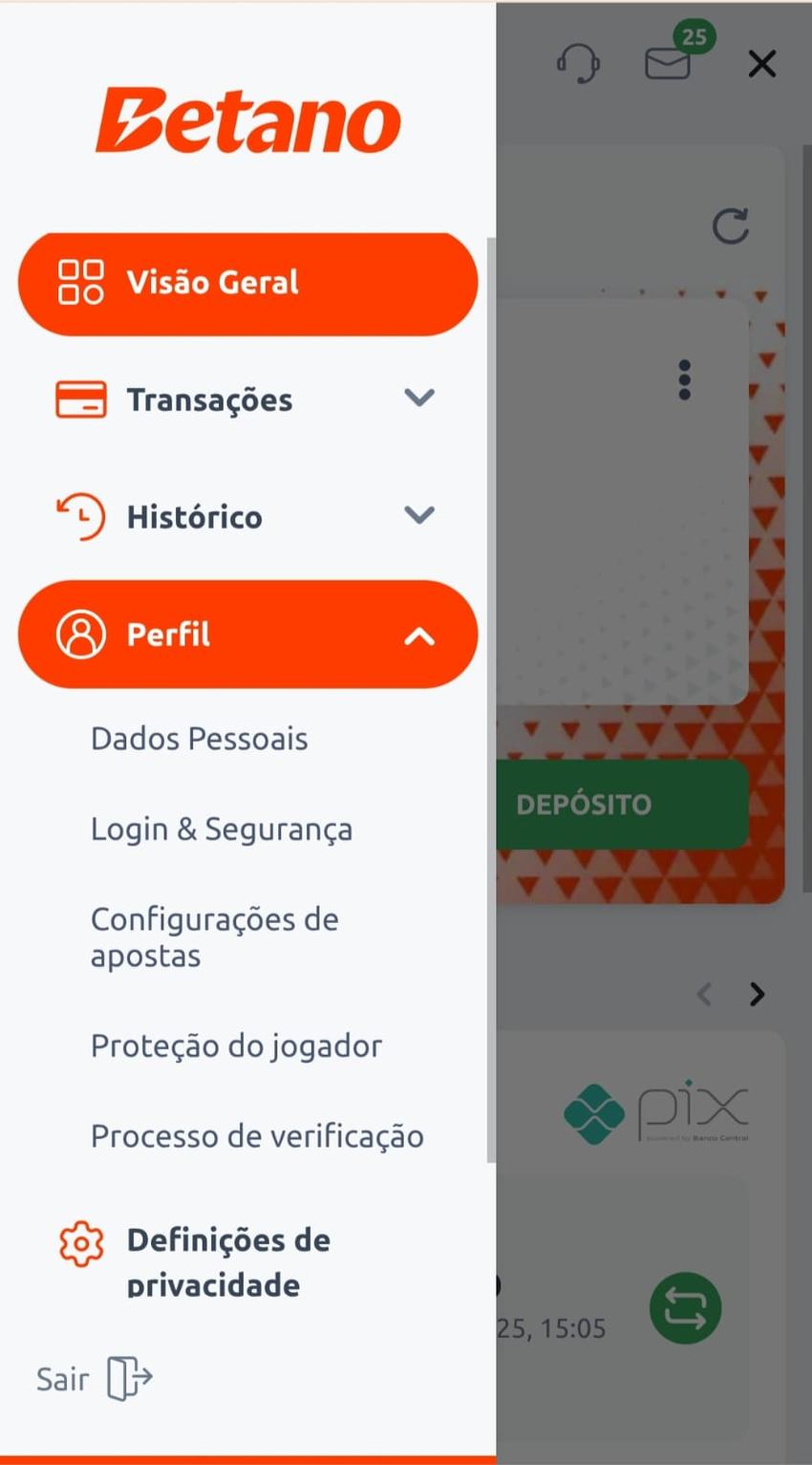Select Dados Pessoais

pyautogui.click(x=199, y=738)
